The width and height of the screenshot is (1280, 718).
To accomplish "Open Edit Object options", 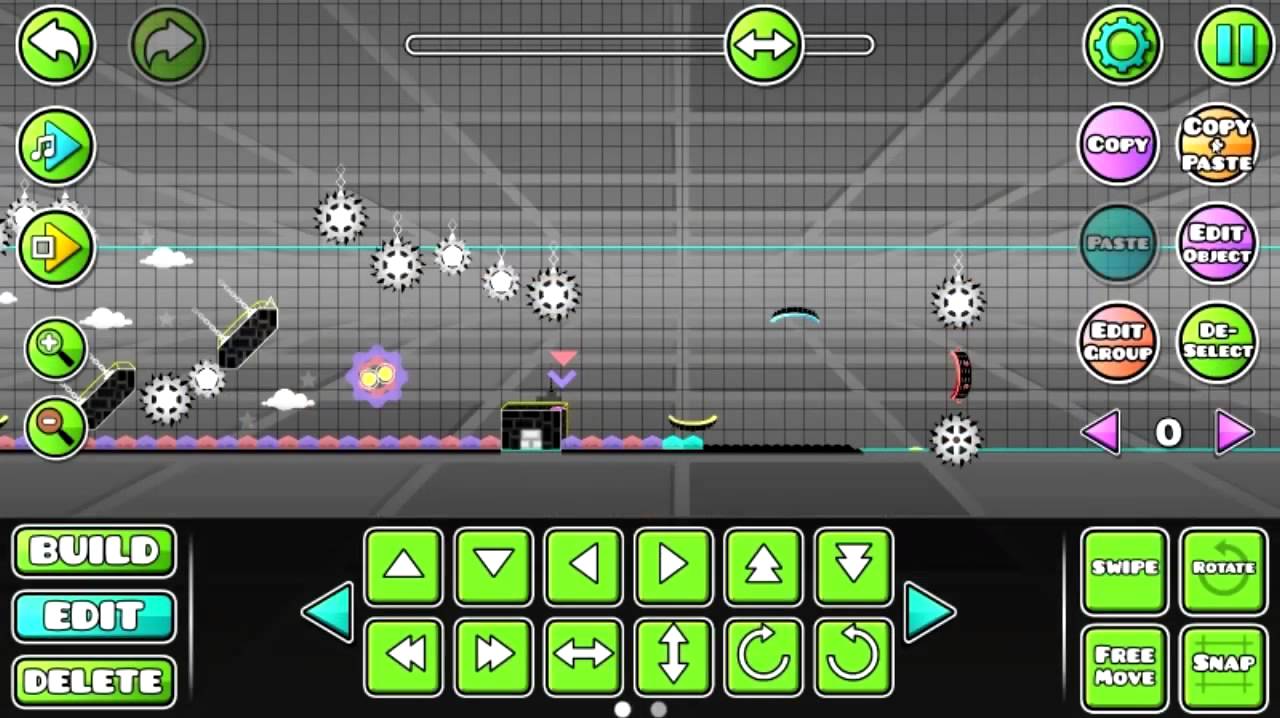I will click(1217, 244).
